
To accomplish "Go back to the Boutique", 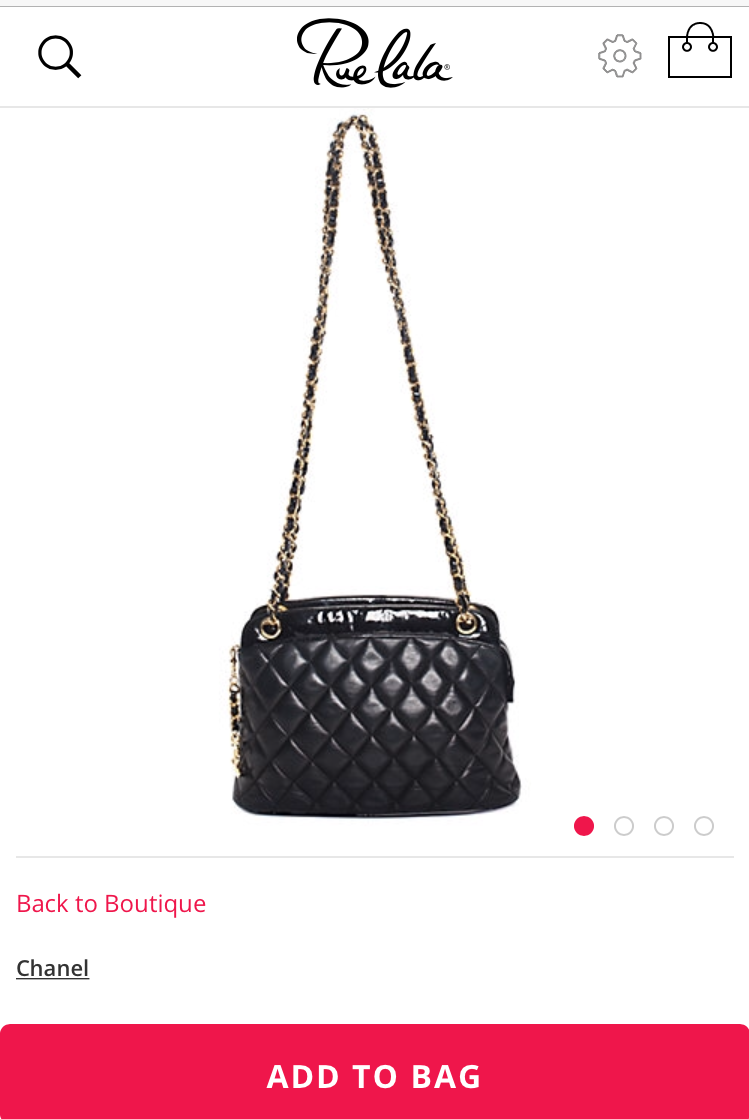I will 111,904.
